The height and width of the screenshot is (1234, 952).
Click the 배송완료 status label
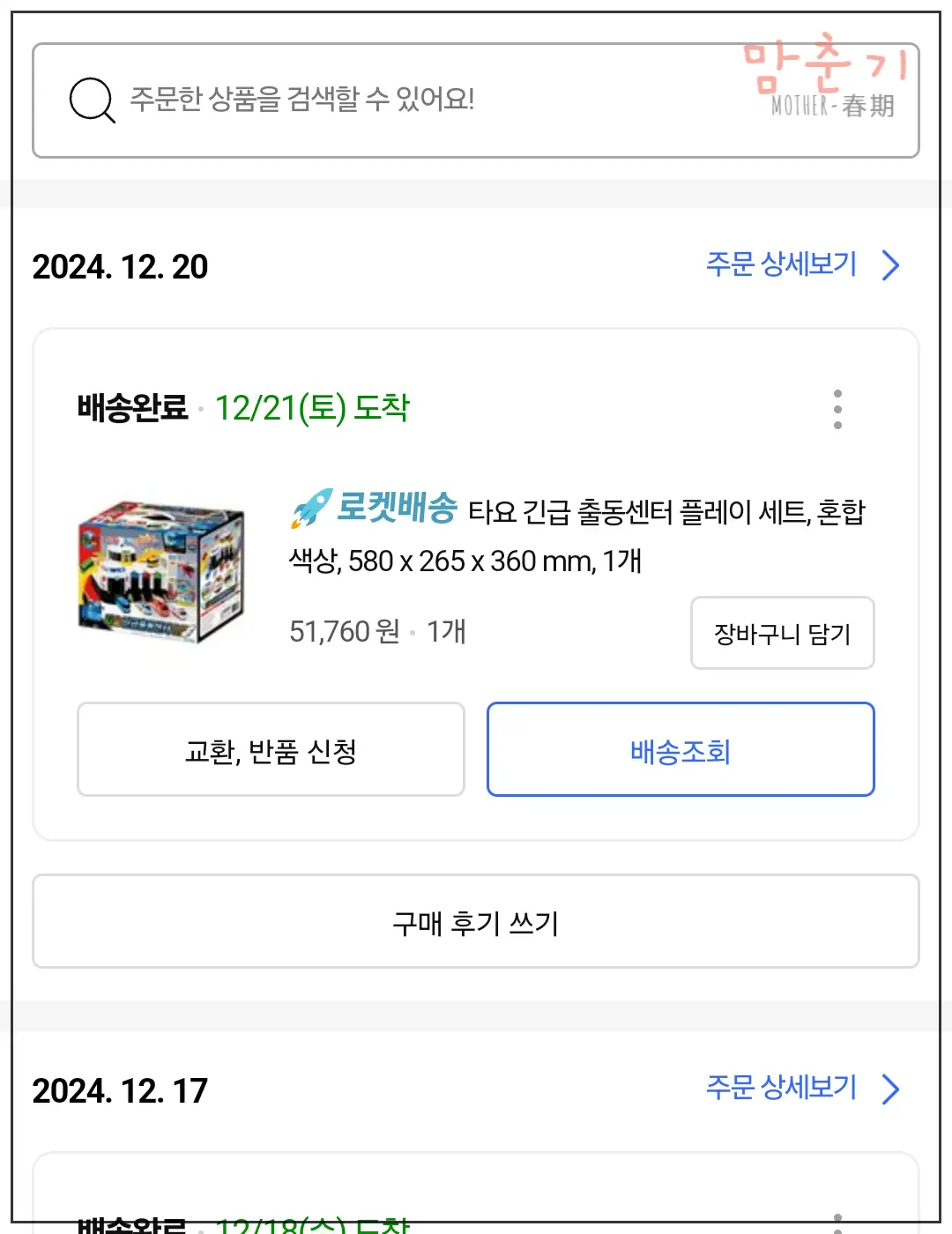click(130, 407)
